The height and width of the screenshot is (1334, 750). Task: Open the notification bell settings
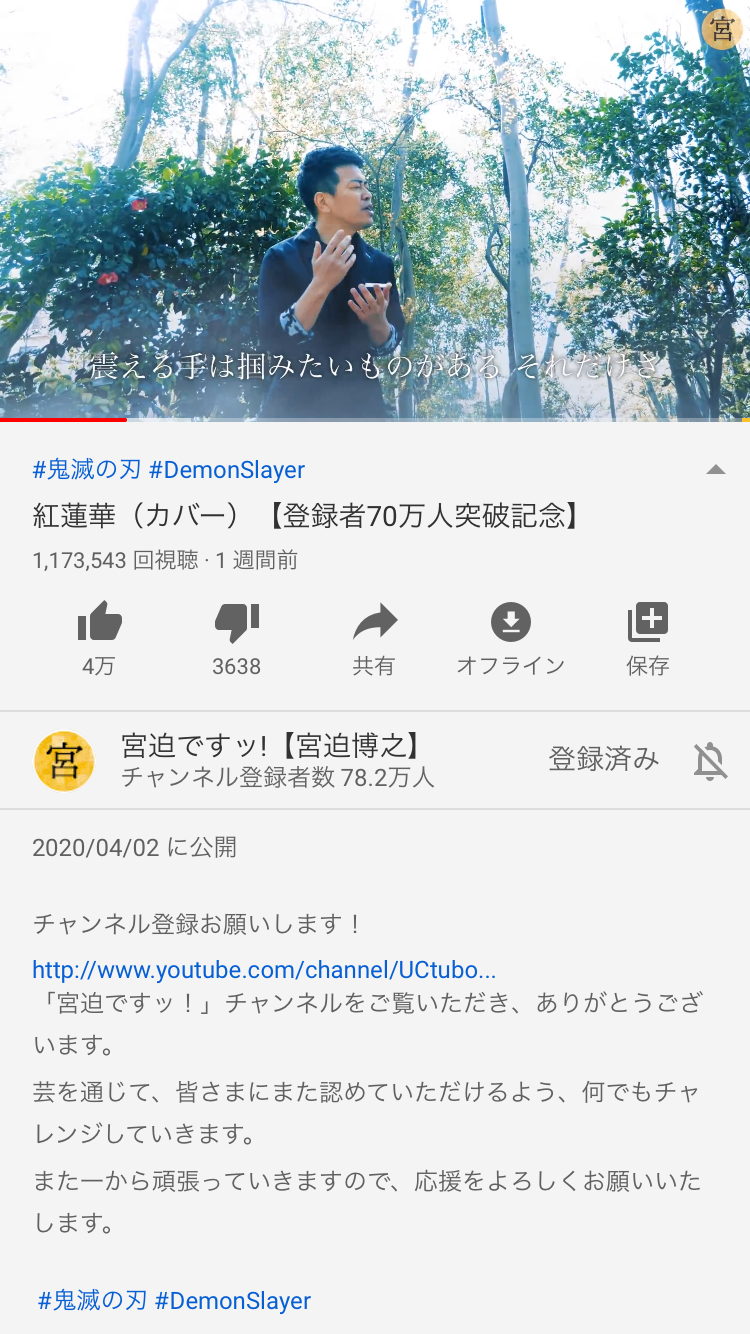pyautogui.click(x=710, y=761)
